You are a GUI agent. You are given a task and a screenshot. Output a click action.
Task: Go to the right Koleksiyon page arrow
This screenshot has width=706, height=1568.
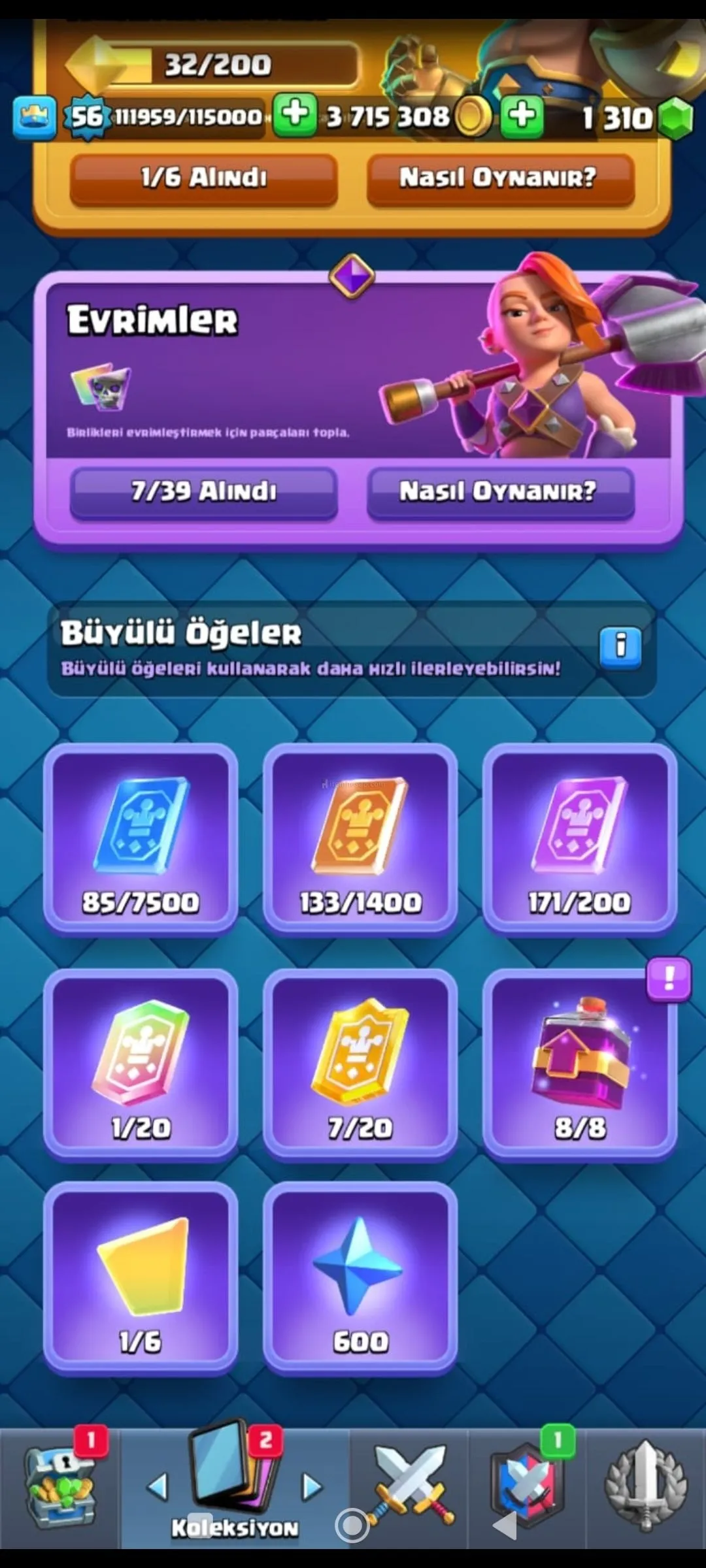312,1487
